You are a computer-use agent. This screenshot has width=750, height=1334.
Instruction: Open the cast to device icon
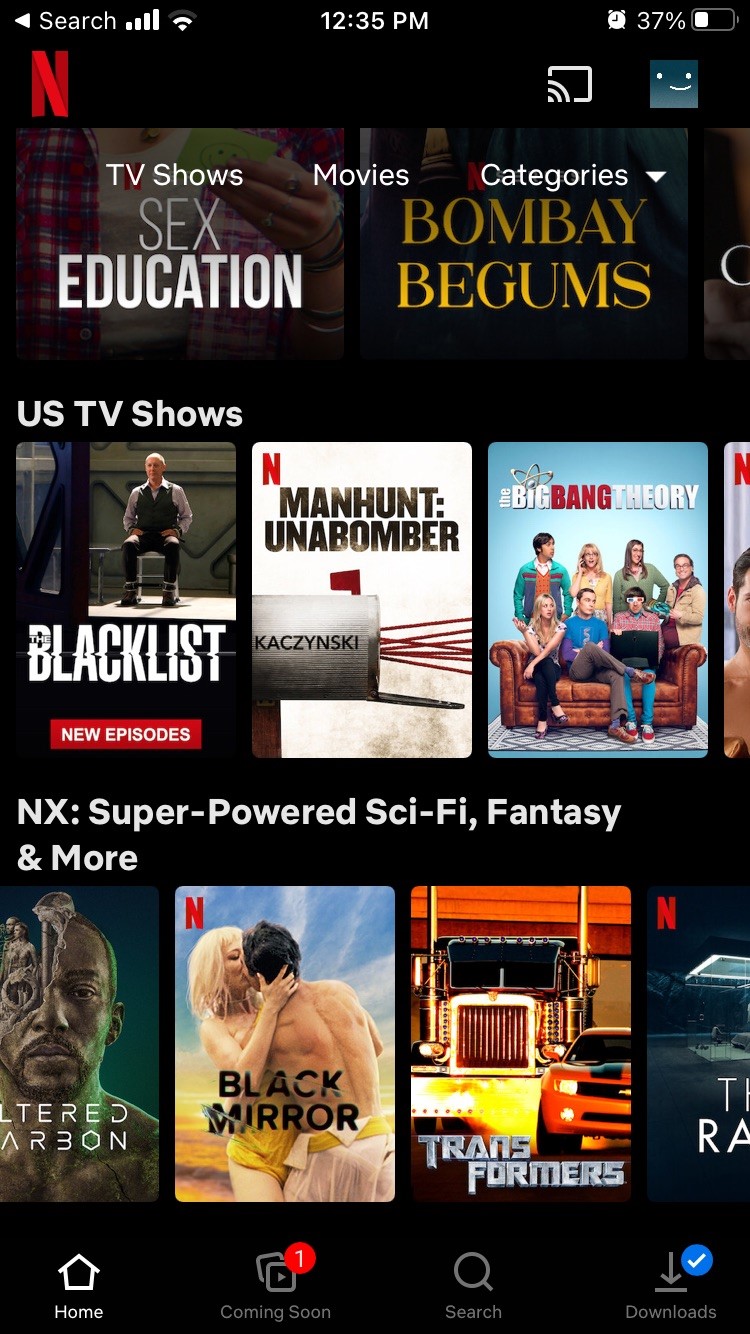[x=570, y=84]
